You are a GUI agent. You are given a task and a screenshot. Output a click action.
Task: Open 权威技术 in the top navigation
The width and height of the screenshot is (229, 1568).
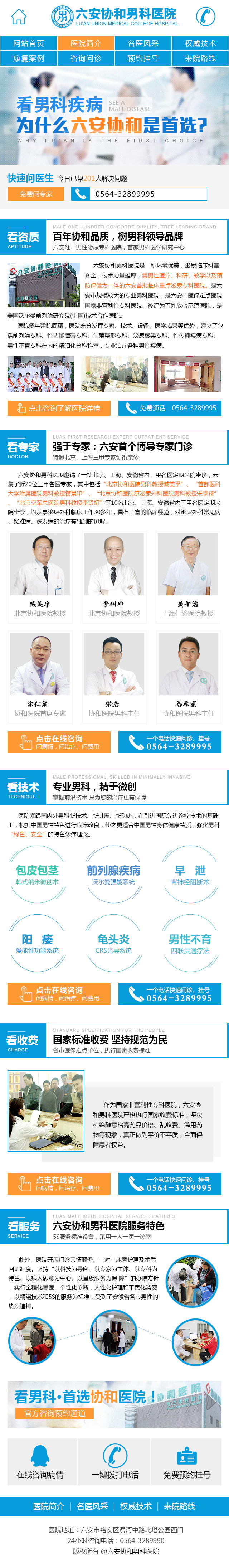click(x=200, y=43)
